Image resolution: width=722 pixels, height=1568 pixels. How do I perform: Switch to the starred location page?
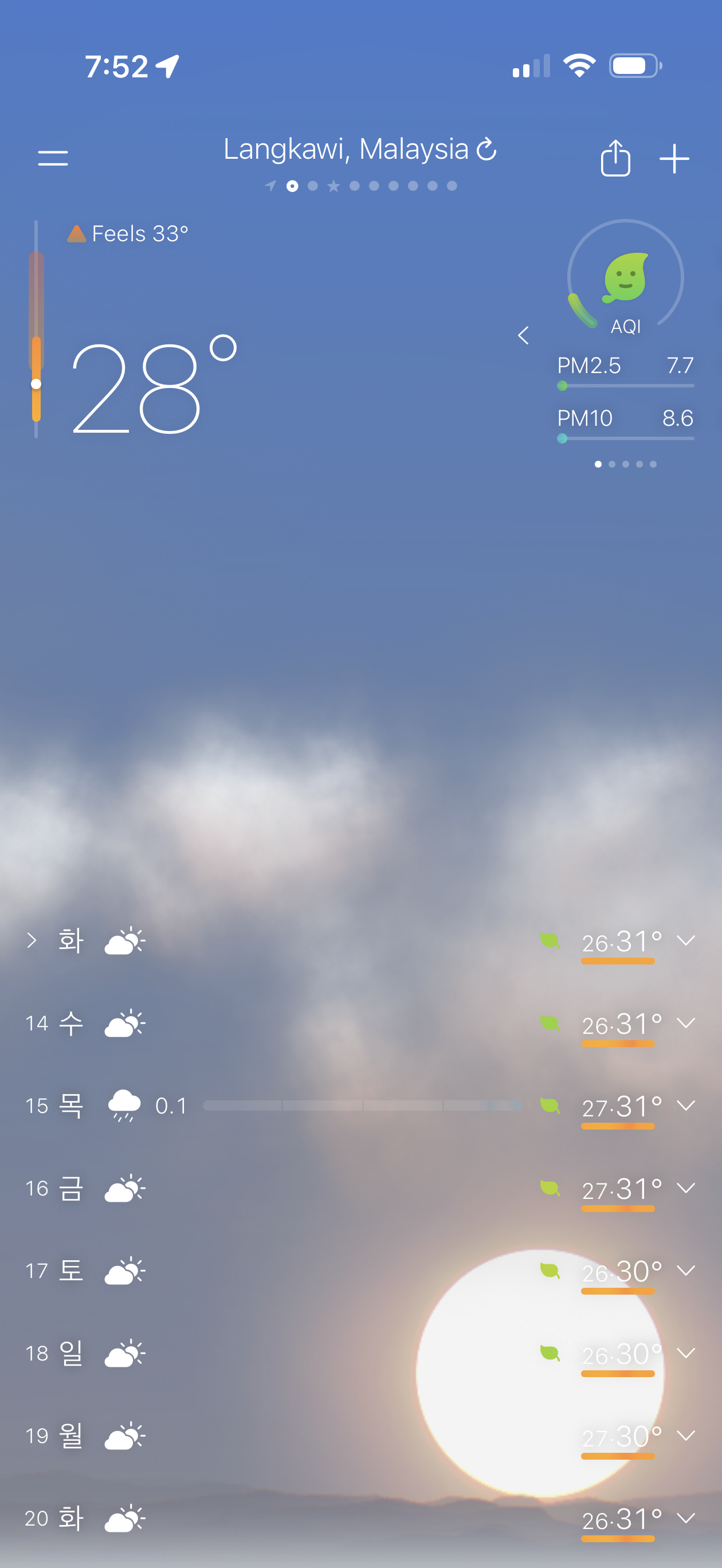333,186
